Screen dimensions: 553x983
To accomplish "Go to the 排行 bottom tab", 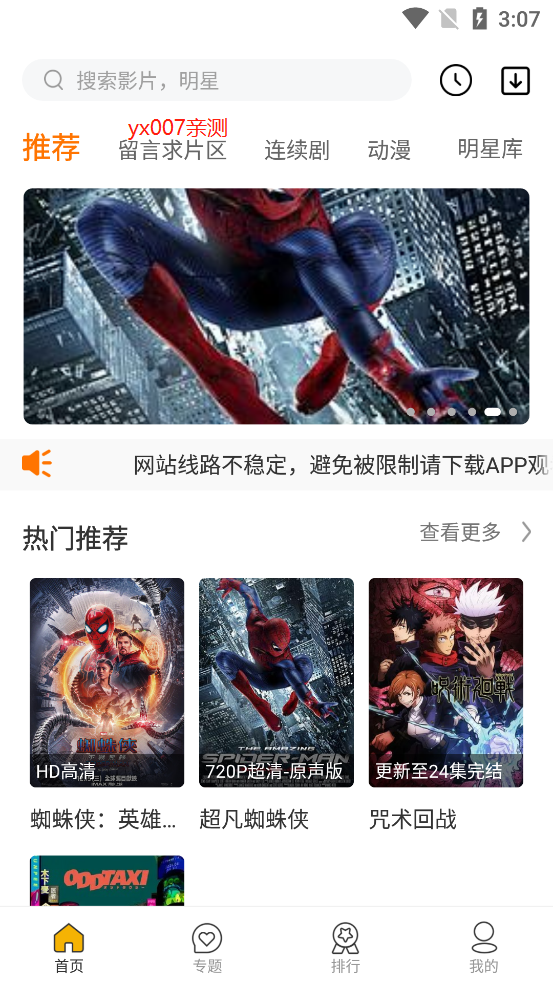I will click(345, 947).
